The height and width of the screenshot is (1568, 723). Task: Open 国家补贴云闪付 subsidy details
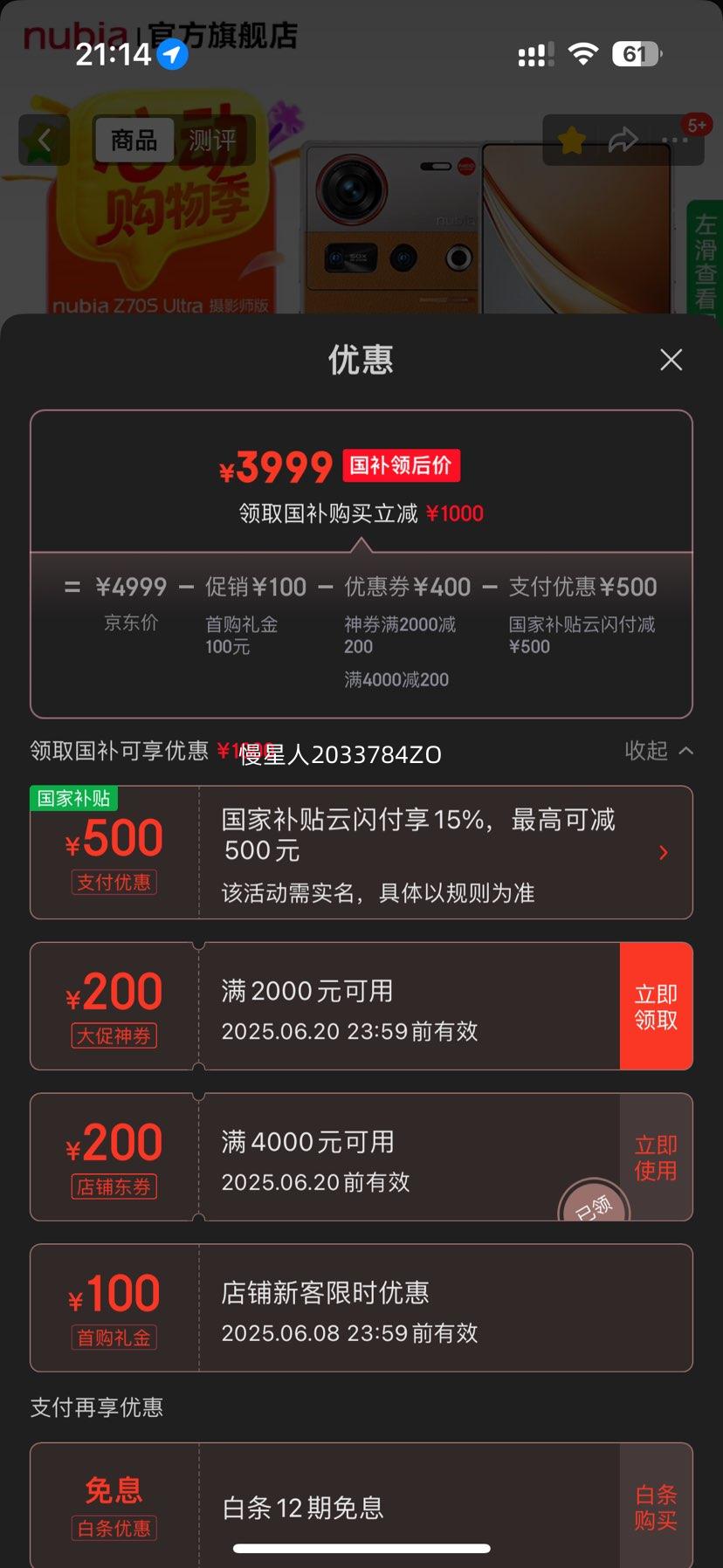(663, 852)
